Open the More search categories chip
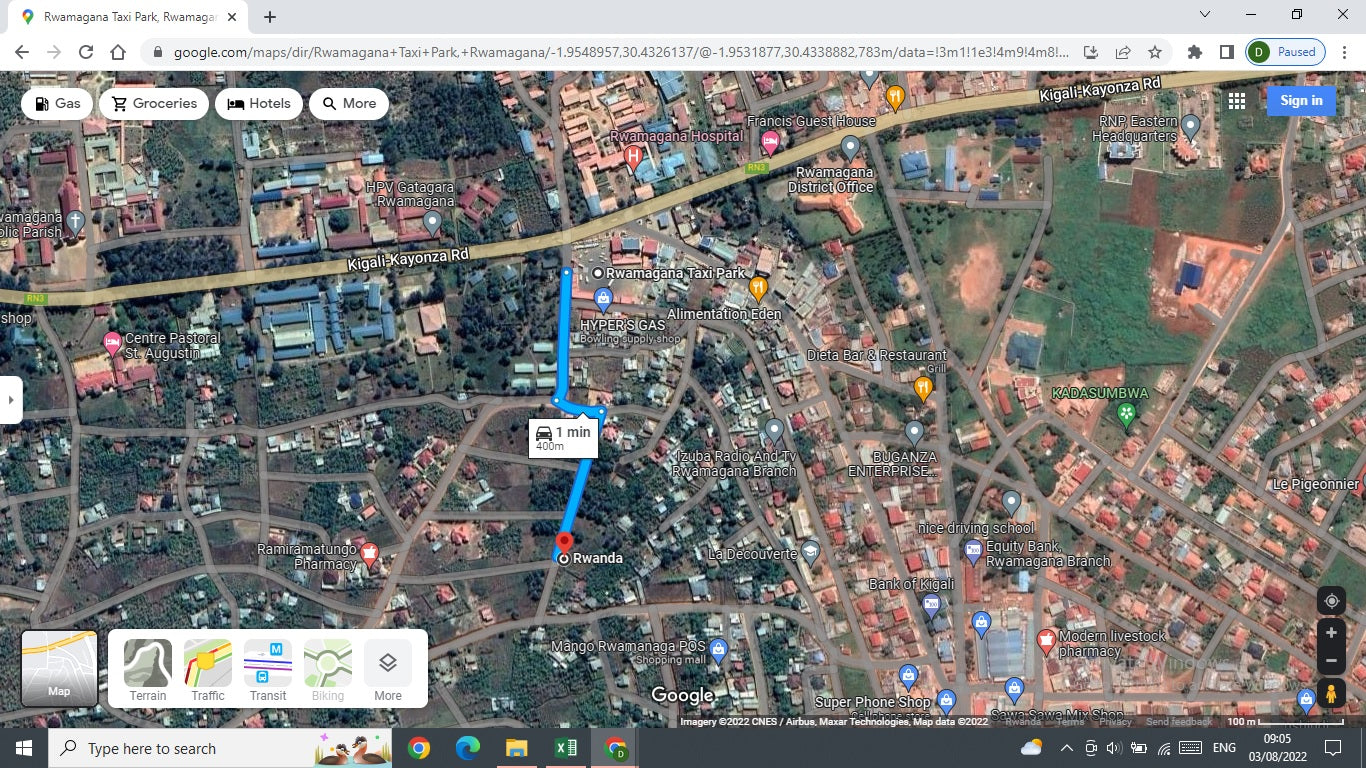The height and width of the screenshot is (768, 1366). [x=349, y=103]
